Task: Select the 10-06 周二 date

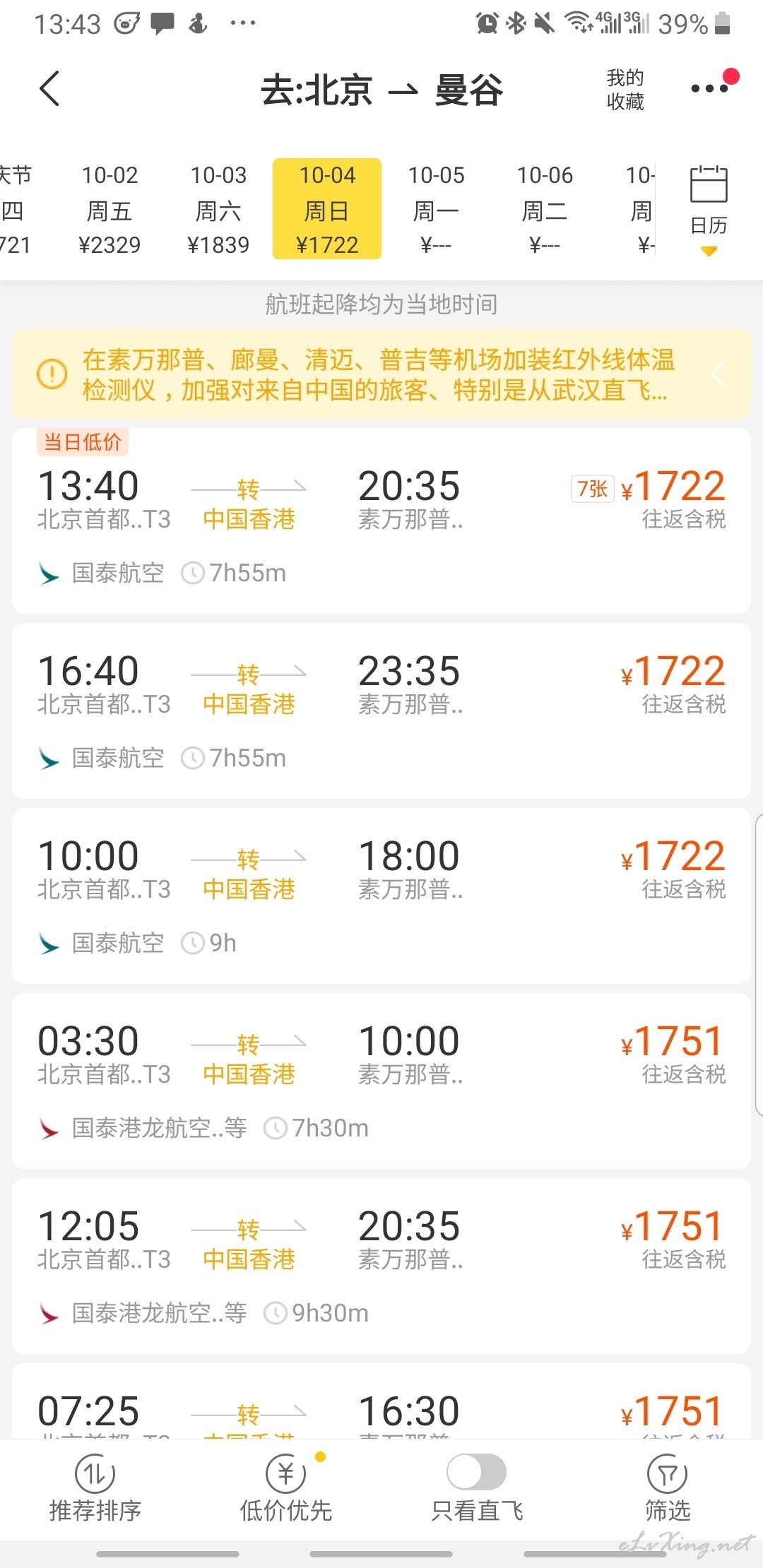Action: point(545,209)
